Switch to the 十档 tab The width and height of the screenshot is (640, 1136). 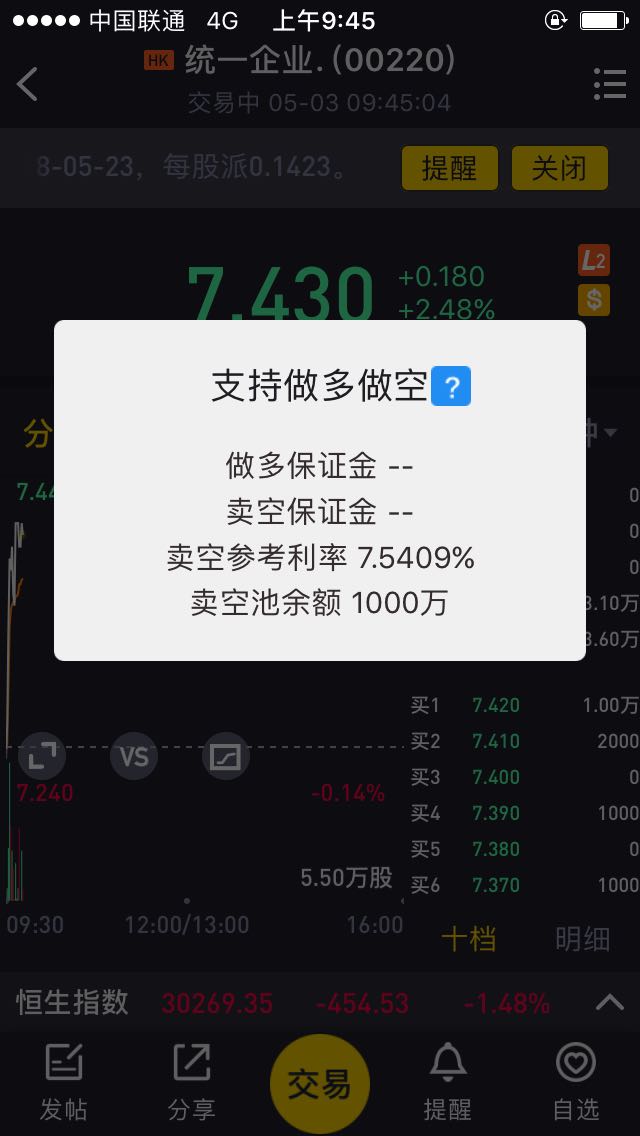click(x=469, y=940)
